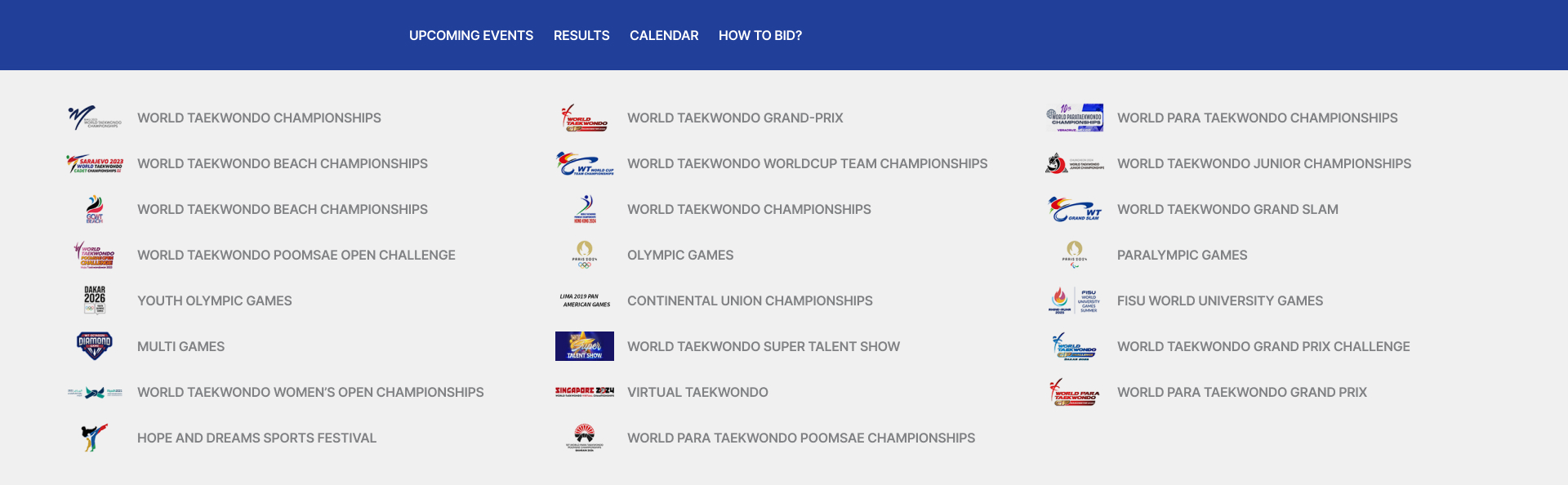Image resolution: width=1568 pixels, height=485 pixels.
Task: Open the Upcoming Events tab
Action: (x=470, y=36)
